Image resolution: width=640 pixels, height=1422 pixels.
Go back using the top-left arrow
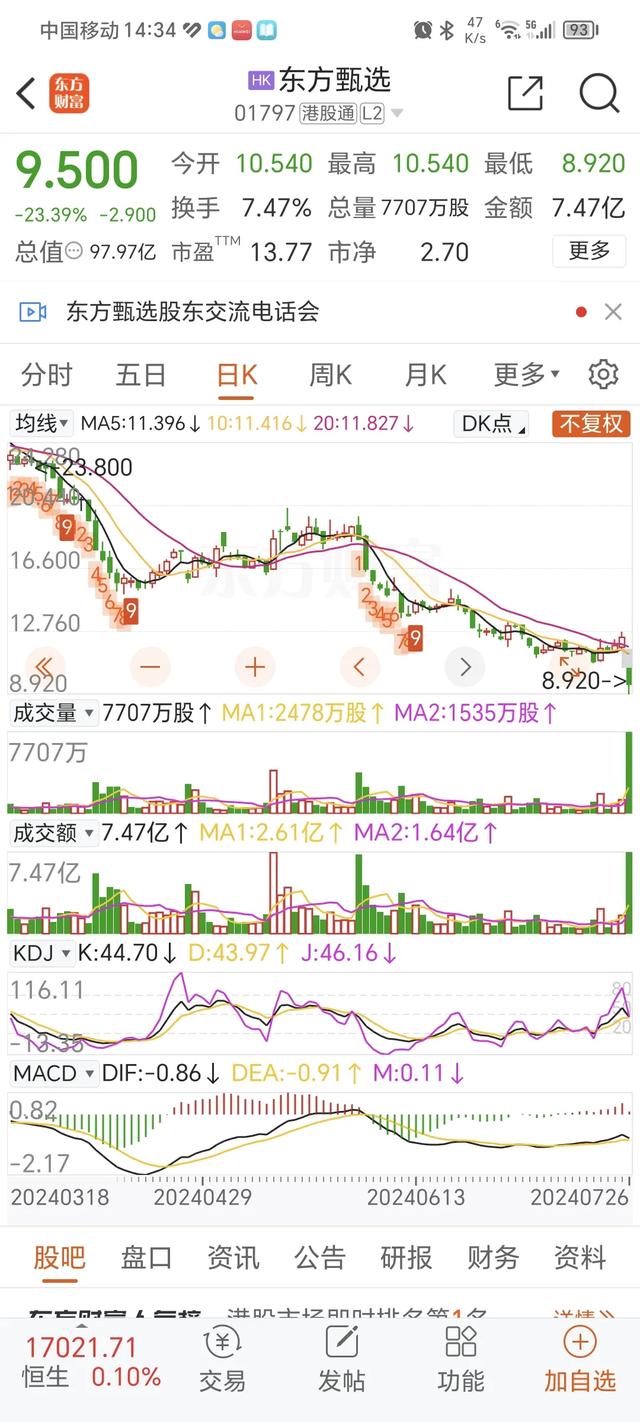coord(26,94)
